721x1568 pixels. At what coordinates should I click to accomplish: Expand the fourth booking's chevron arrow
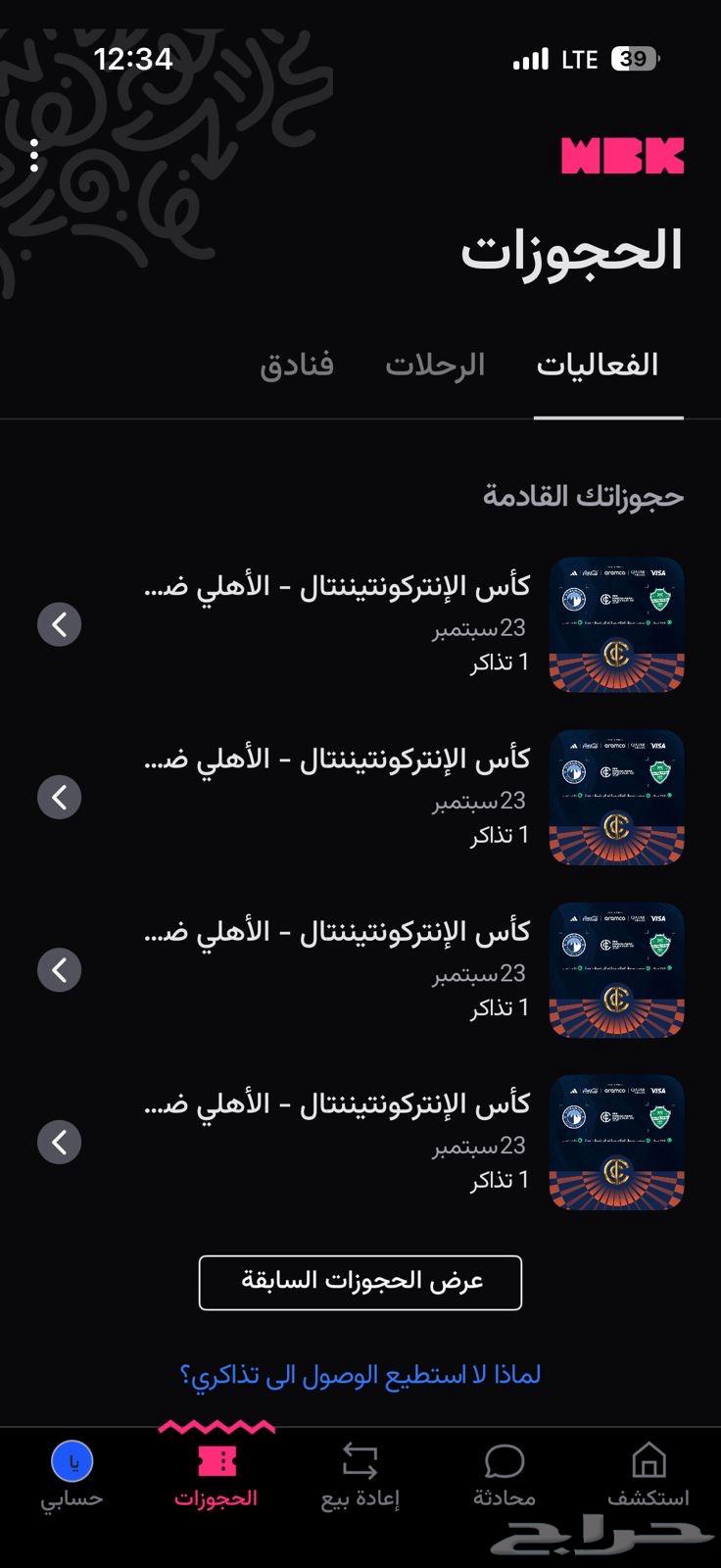click(60, 1142)
